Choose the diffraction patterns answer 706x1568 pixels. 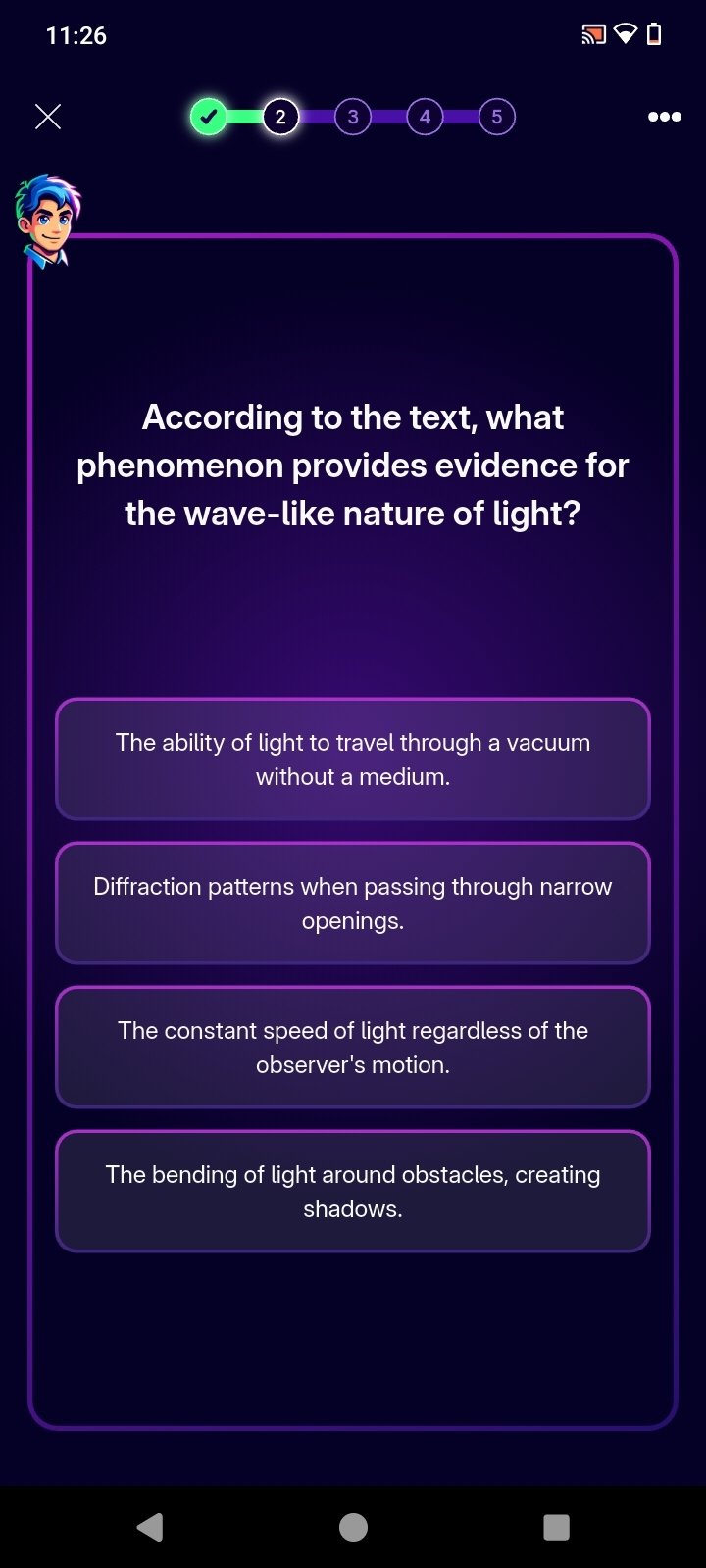click(353, 904)
